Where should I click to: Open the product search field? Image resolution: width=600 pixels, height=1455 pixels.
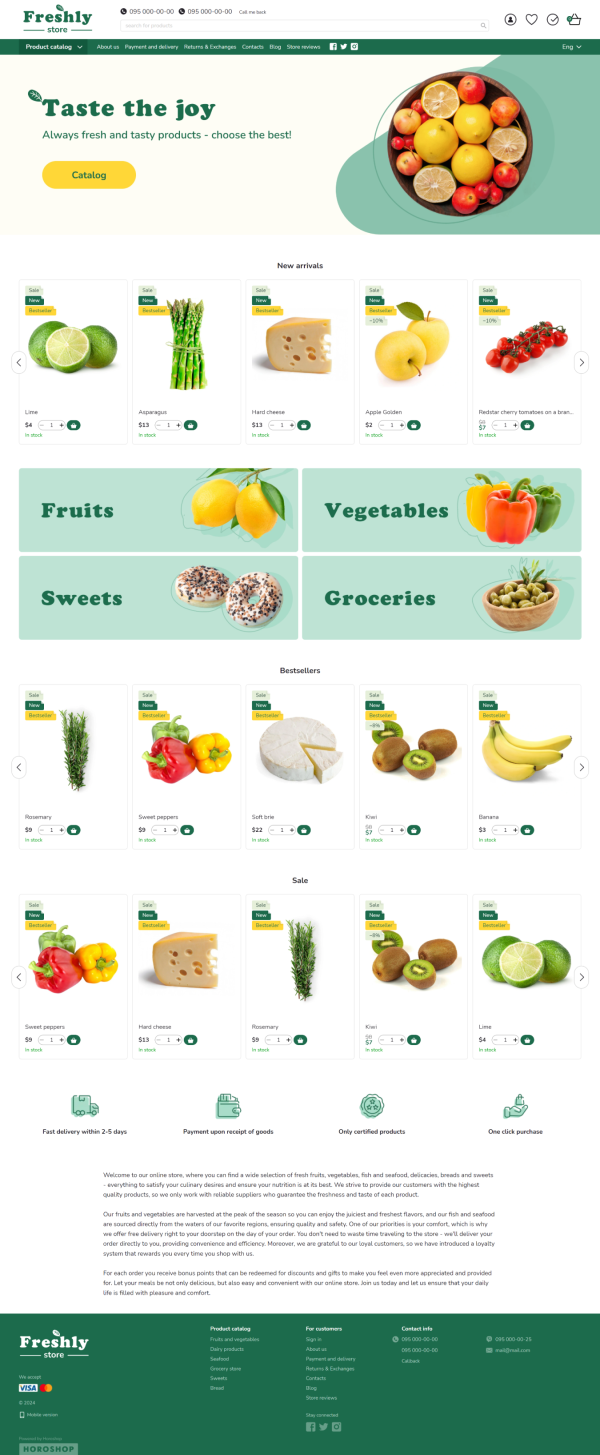pos(300,25)
